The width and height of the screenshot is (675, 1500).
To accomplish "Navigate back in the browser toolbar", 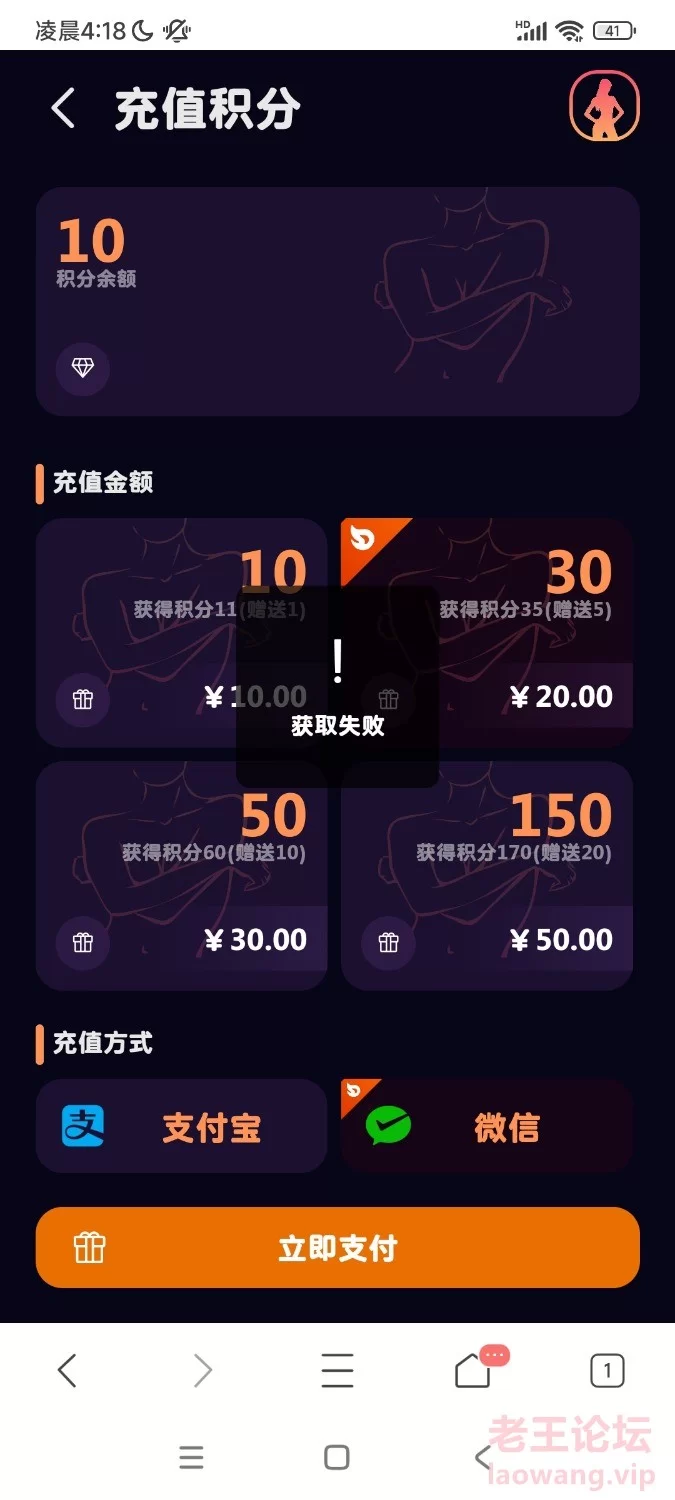I will click(67, 1370).
